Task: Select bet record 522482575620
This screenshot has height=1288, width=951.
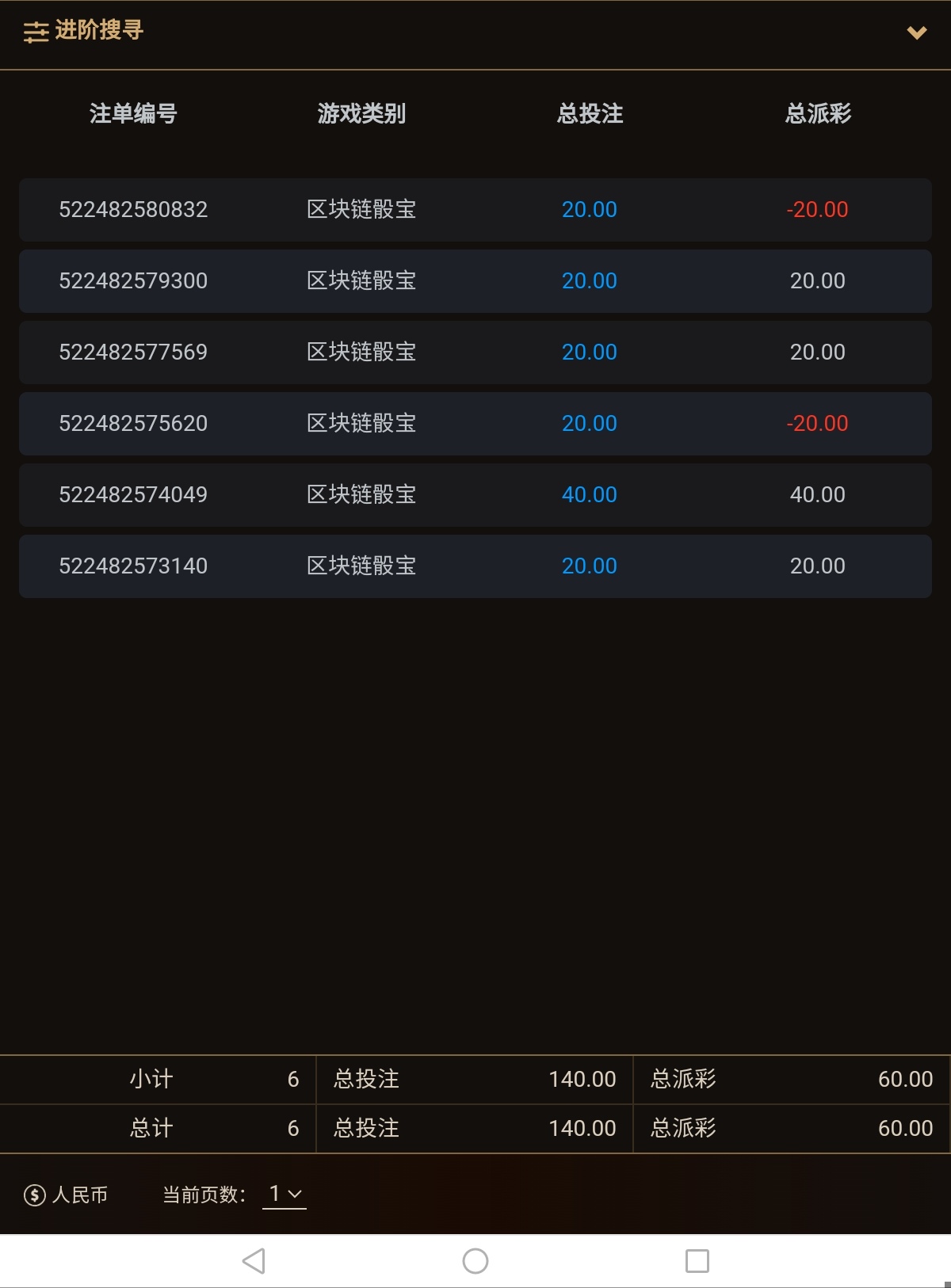Action: coord(133,424)
